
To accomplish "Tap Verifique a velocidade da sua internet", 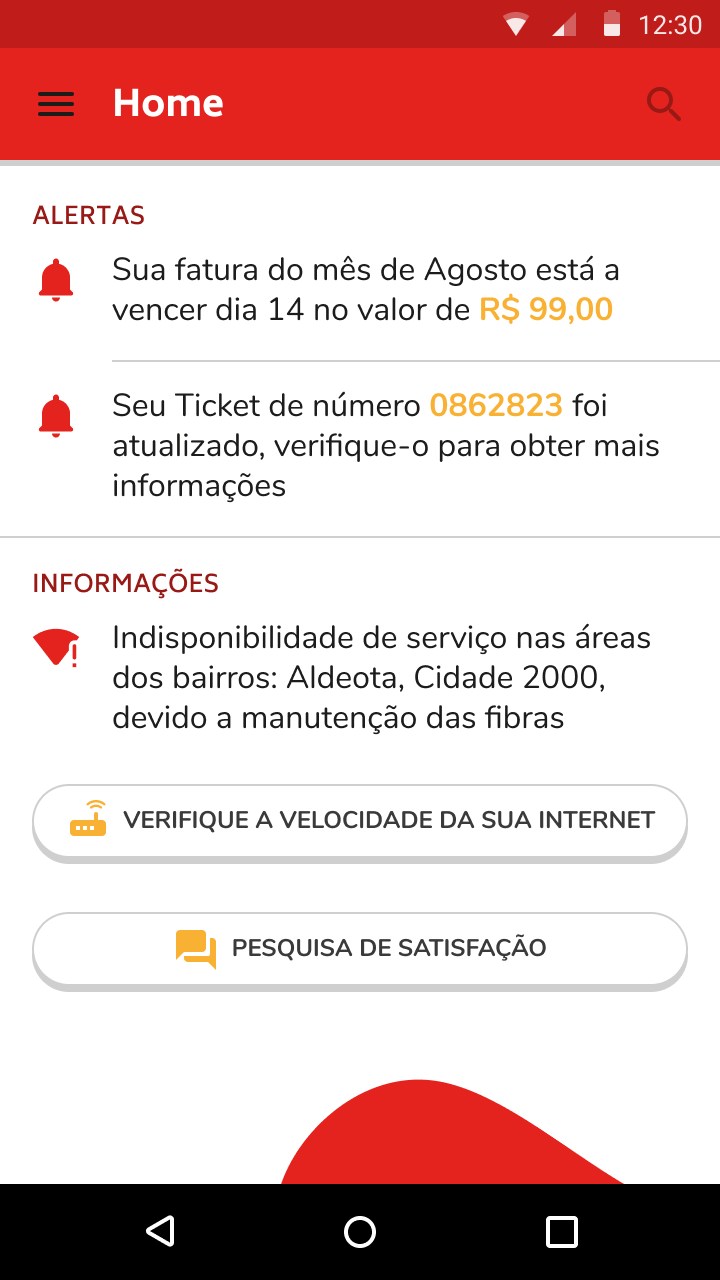I will [360, 821].
